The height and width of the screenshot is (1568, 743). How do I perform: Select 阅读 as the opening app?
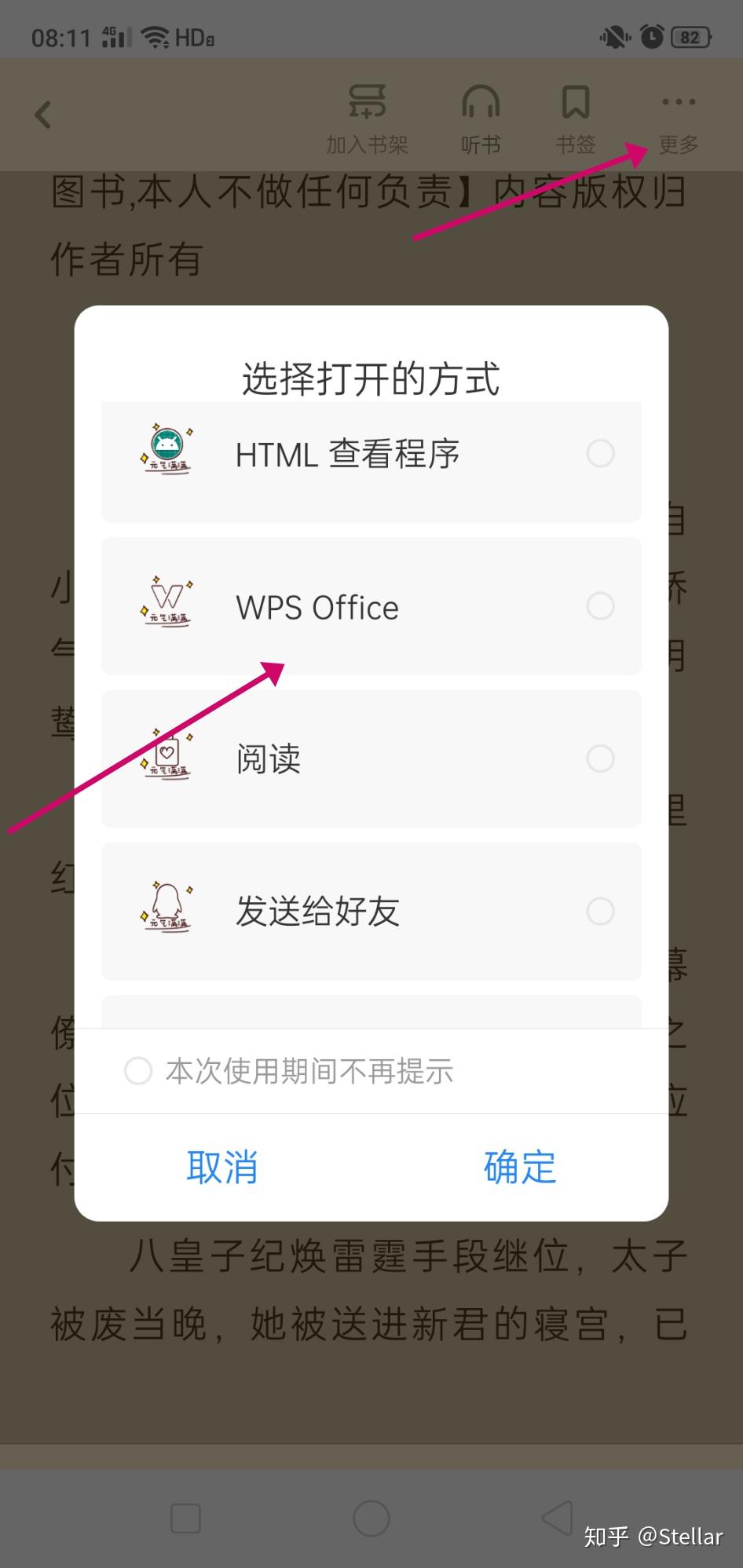coord(371,758)
